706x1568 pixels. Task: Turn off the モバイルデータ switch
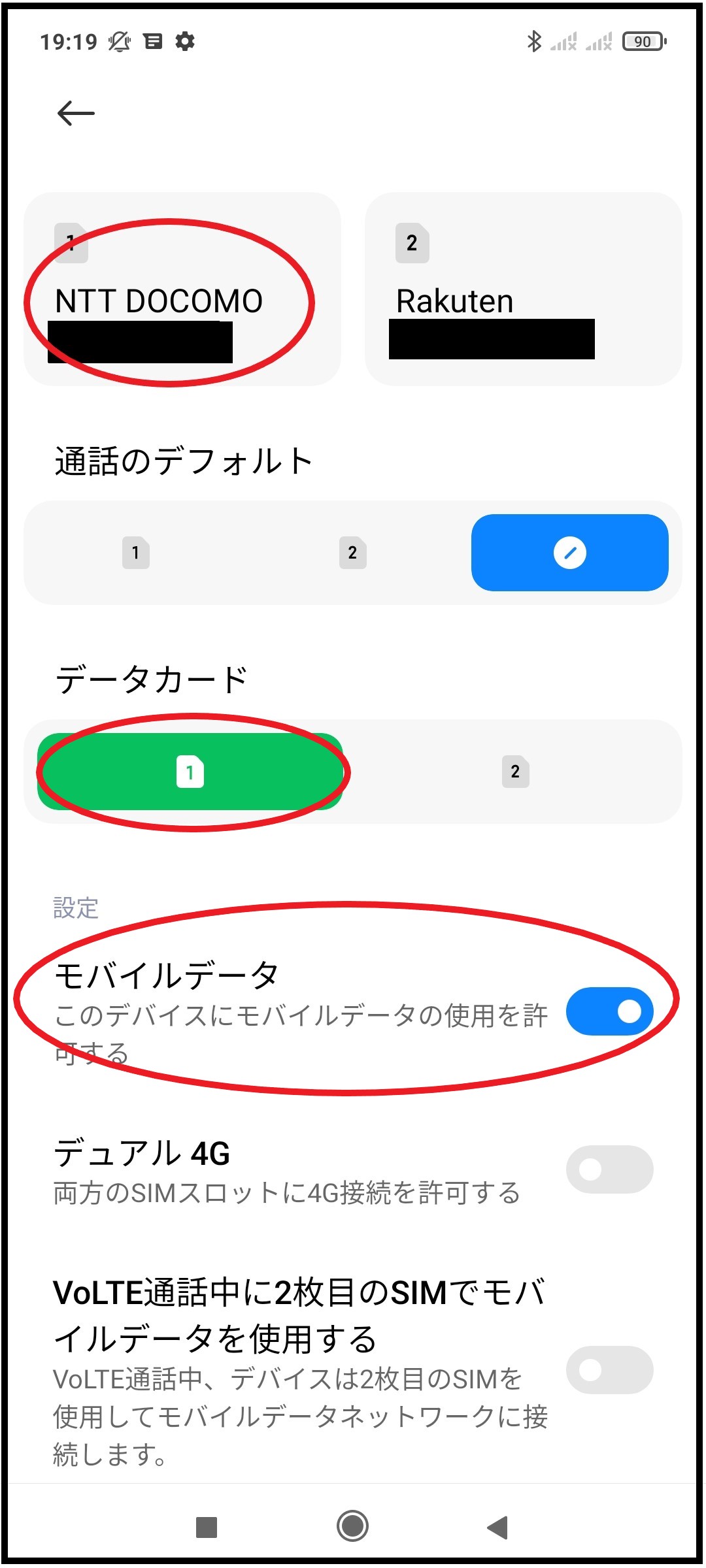pyautogui.click(x=609, y=1011)
